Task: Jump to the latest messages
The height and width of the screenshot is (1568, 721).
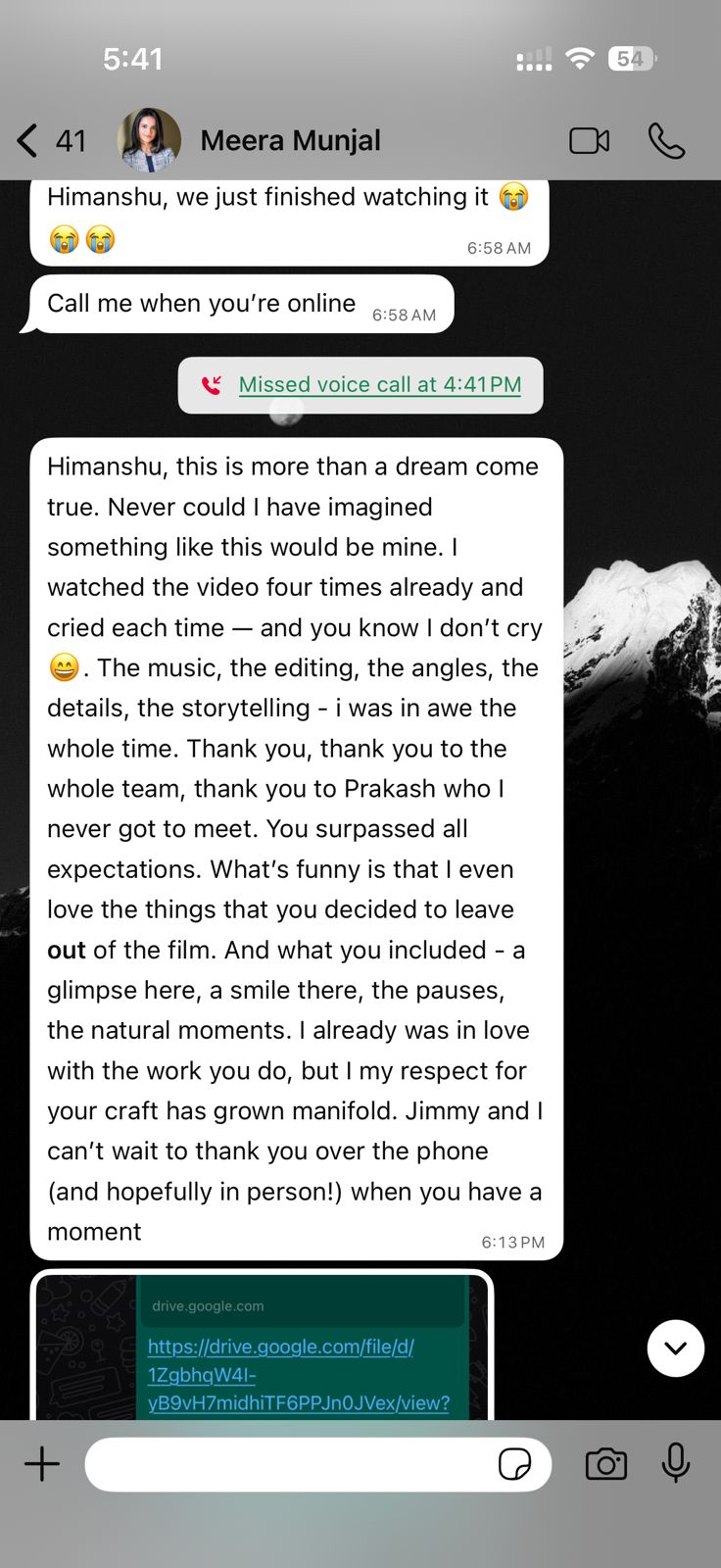Action: pyautogui.click(x=675, y=1348)
